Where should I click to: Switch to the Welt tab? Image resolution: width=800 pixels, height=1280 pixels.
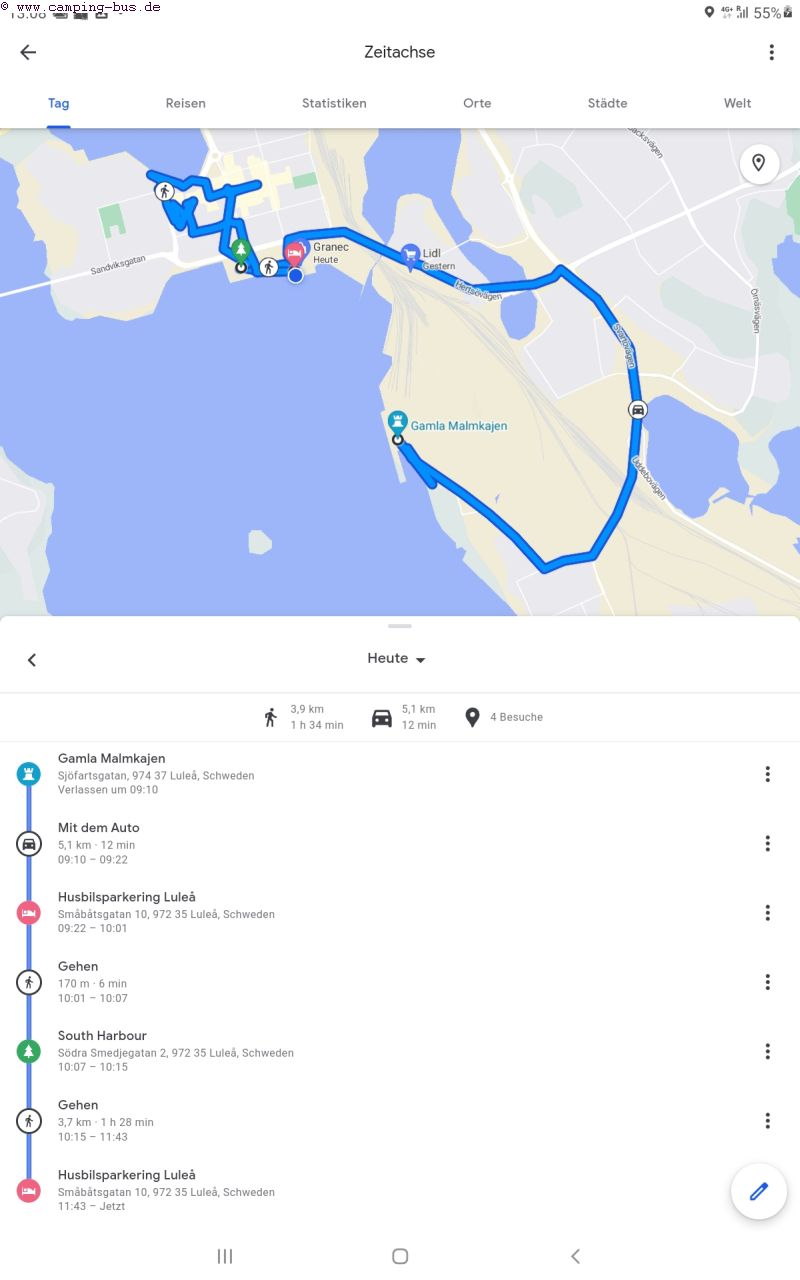[737, 103]
